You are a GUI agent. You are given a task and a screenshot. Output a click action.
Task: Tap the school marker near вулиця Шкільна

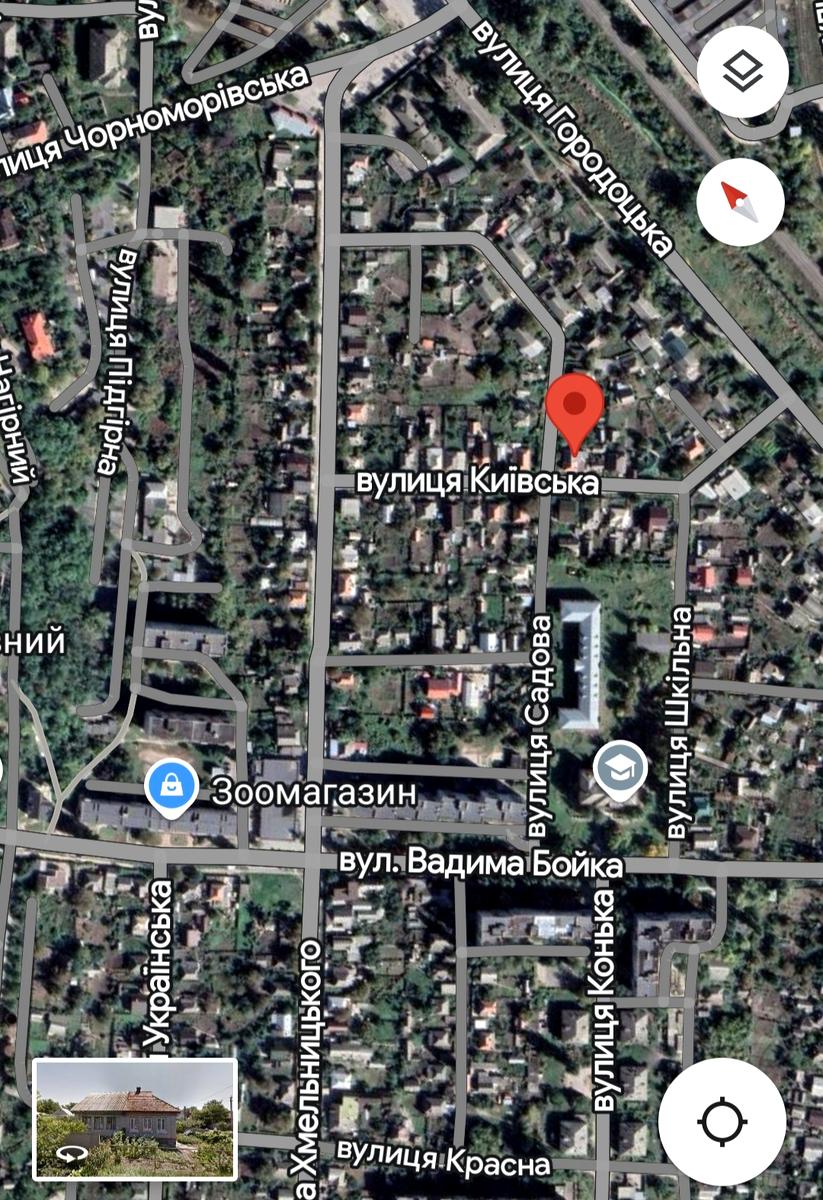click(620, 769)
